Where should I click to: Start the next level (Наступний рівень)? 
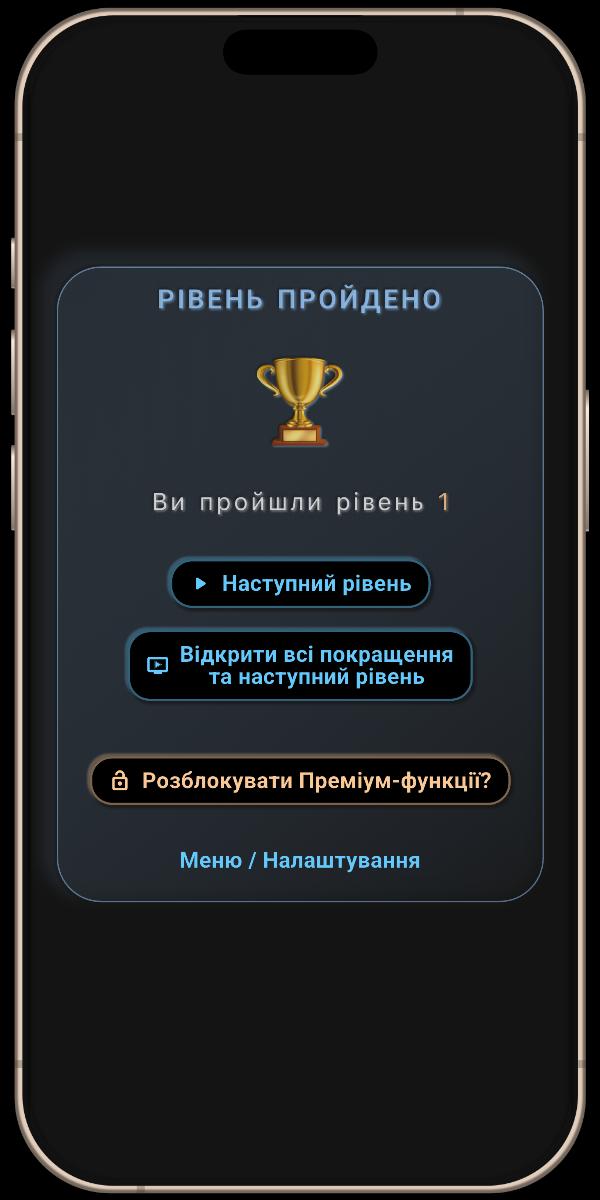pos(300,583)
